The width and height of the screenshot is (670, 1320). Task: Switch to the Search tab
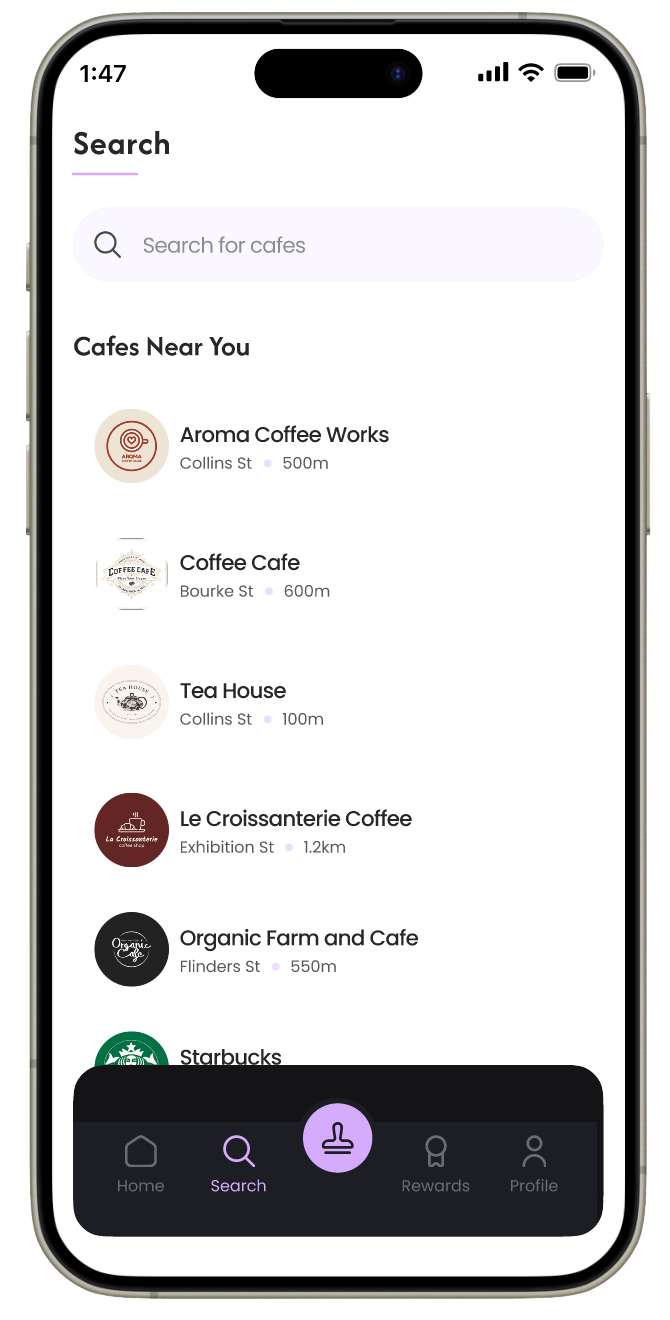coord(238,1165)
